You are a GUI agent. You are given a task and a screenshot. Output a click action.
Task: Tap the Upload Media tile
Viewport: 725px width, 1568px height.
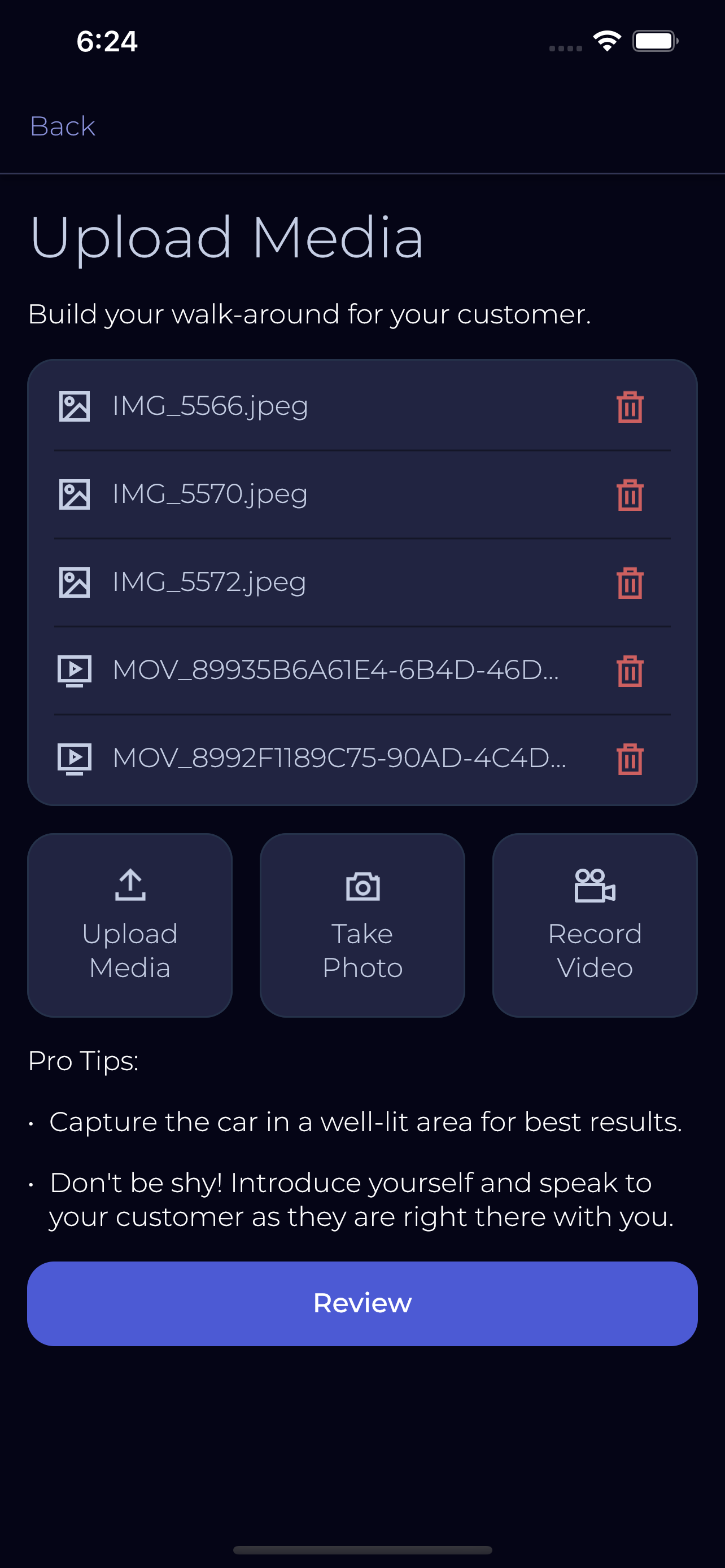130,925
